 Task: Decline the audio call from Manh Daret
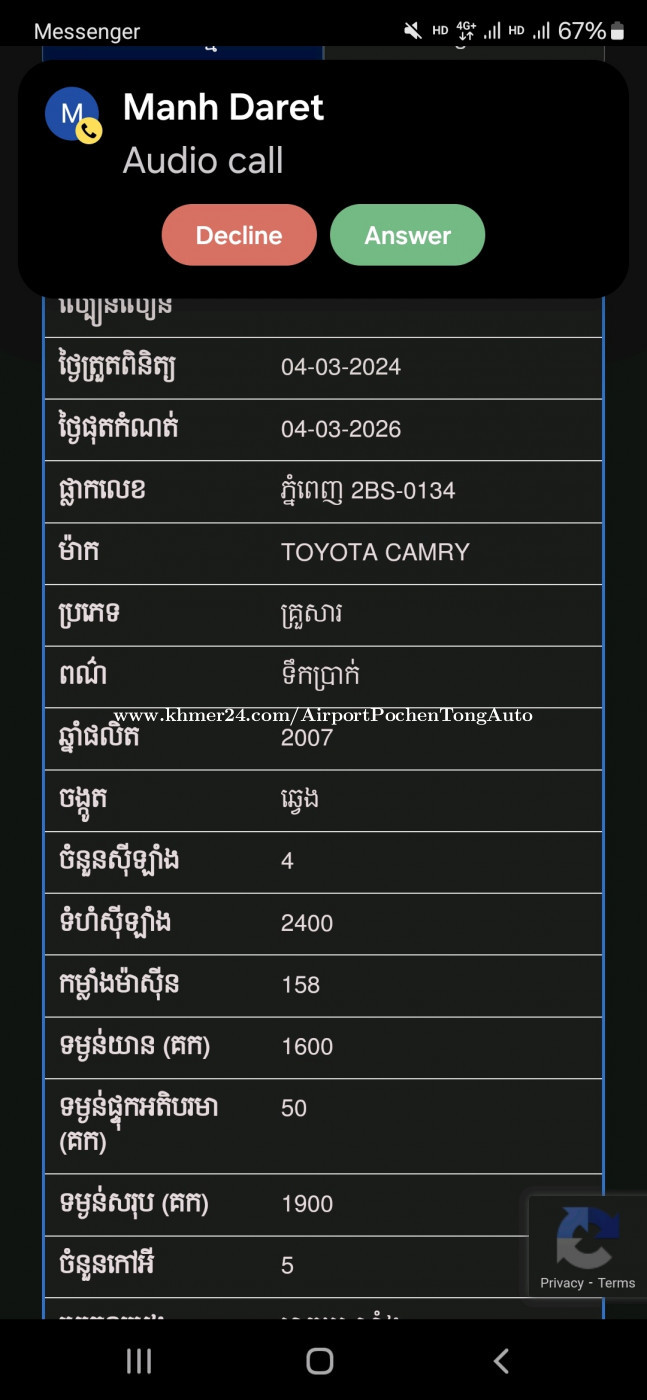[x=239, y=235]
